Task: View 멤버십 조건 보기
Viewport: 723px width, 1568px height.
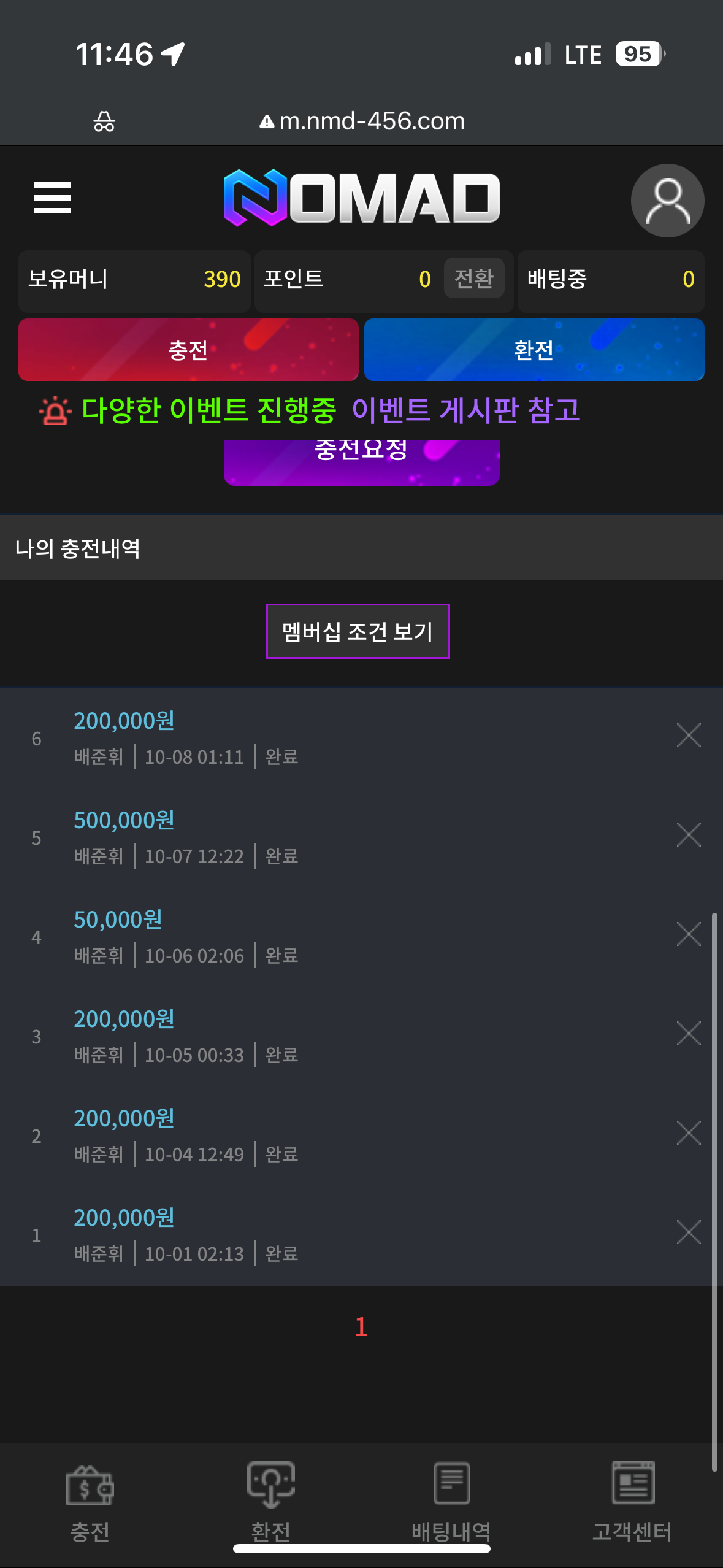Action: point(358,631)
